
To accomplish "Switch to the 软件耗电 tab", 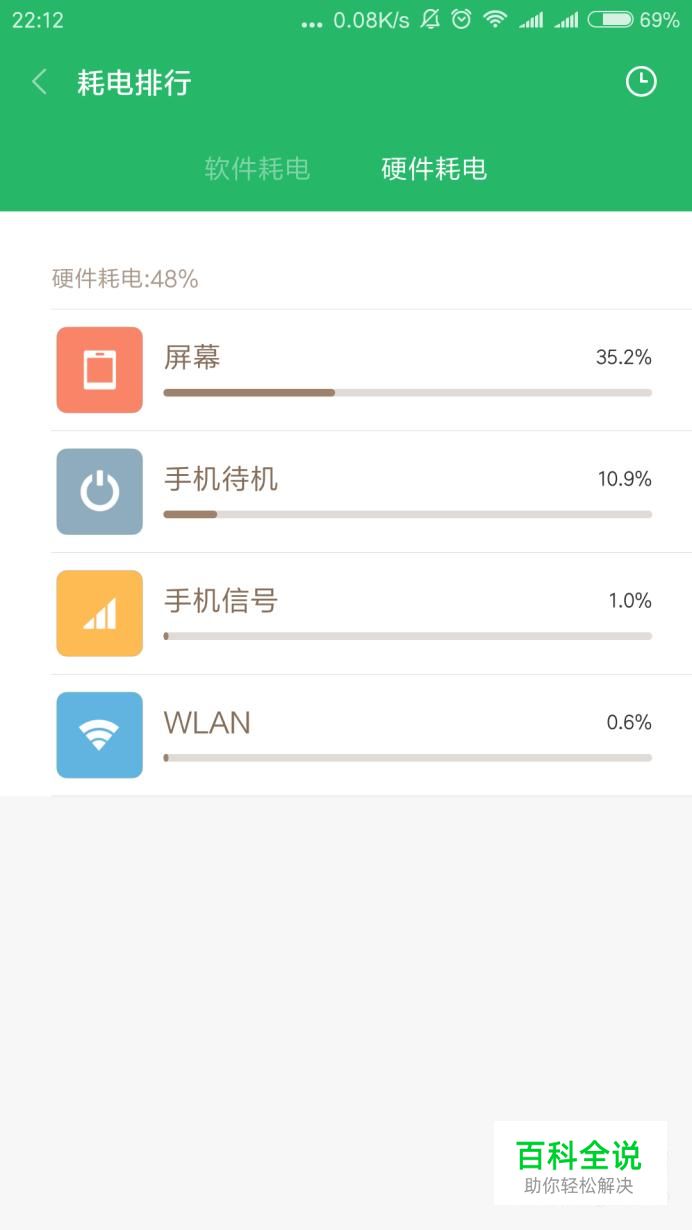I will 257,169.
